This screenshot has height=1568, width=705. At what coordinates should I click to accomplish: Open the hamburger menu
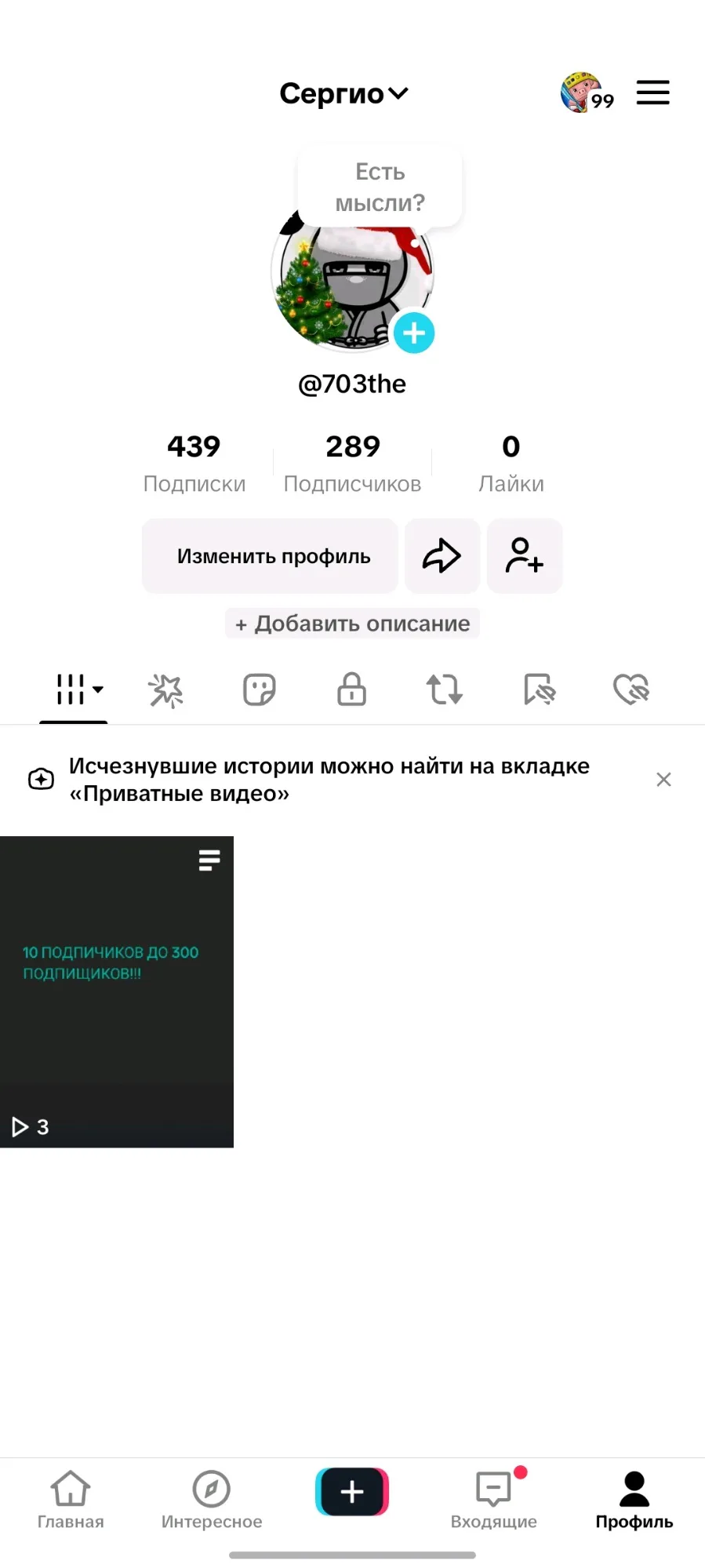pyautogui.click(x=652, y=93)
